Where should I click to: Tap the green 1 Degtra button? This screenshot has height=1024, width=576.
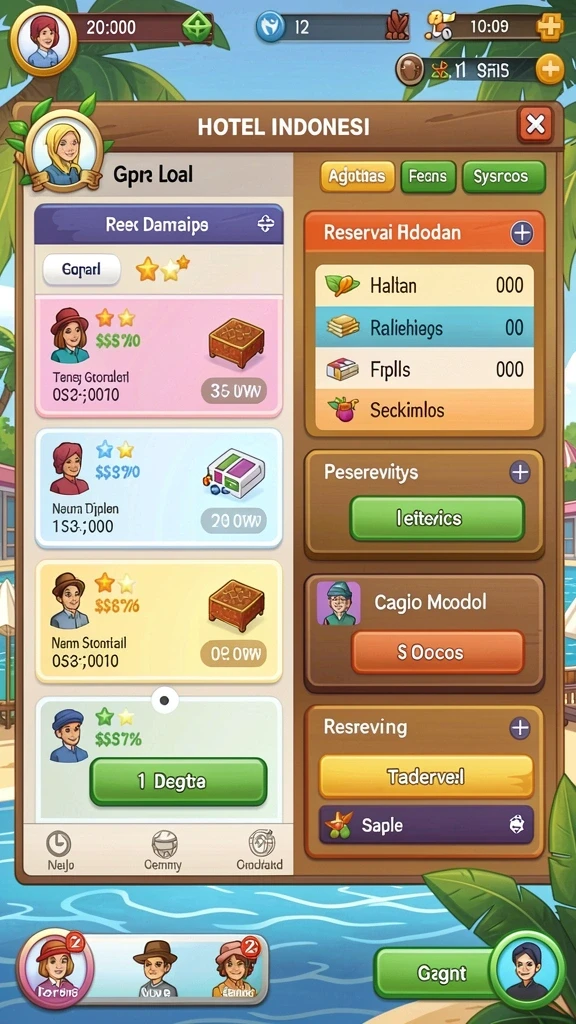(x=178, y=781)
